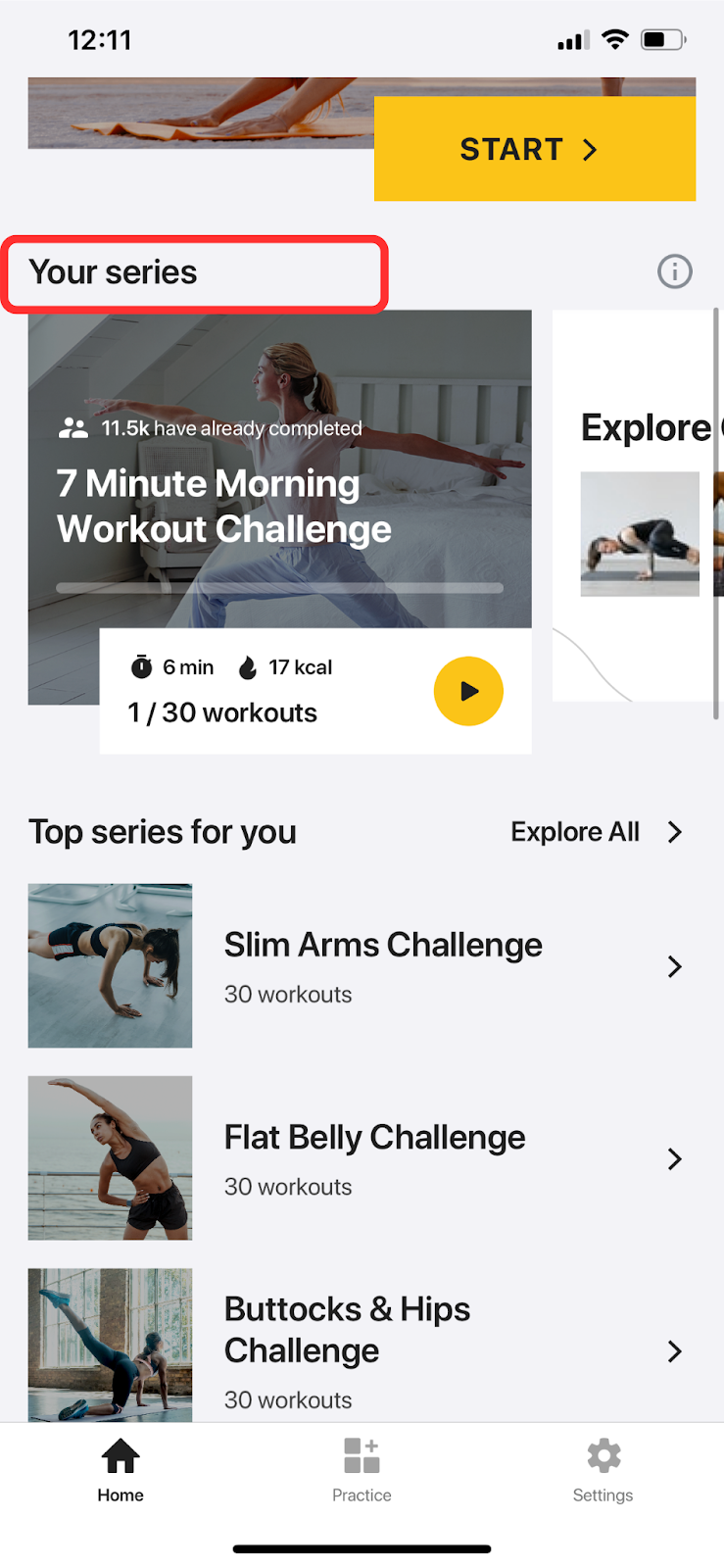Go to the Home tab
Screen dimensions: 724x1568
click(x=121, y=1469)
